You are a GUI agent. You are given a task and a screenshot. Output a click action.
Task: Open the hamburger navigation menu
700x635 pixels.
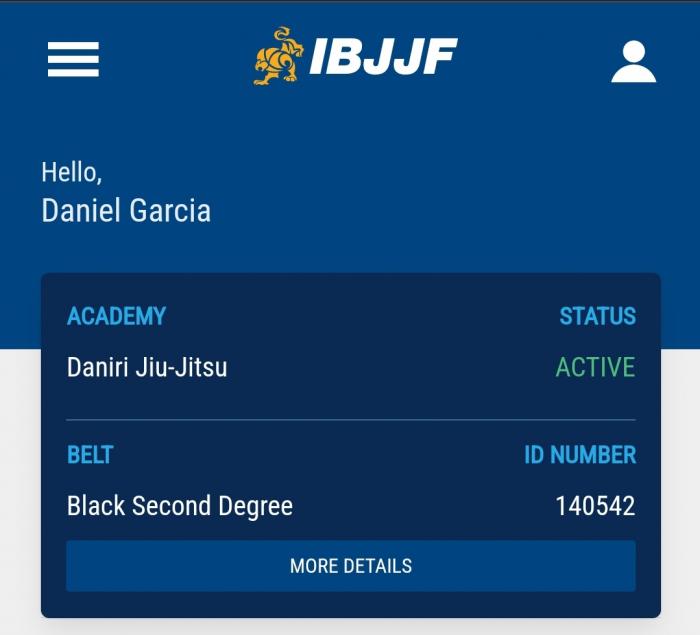point(73,60)
